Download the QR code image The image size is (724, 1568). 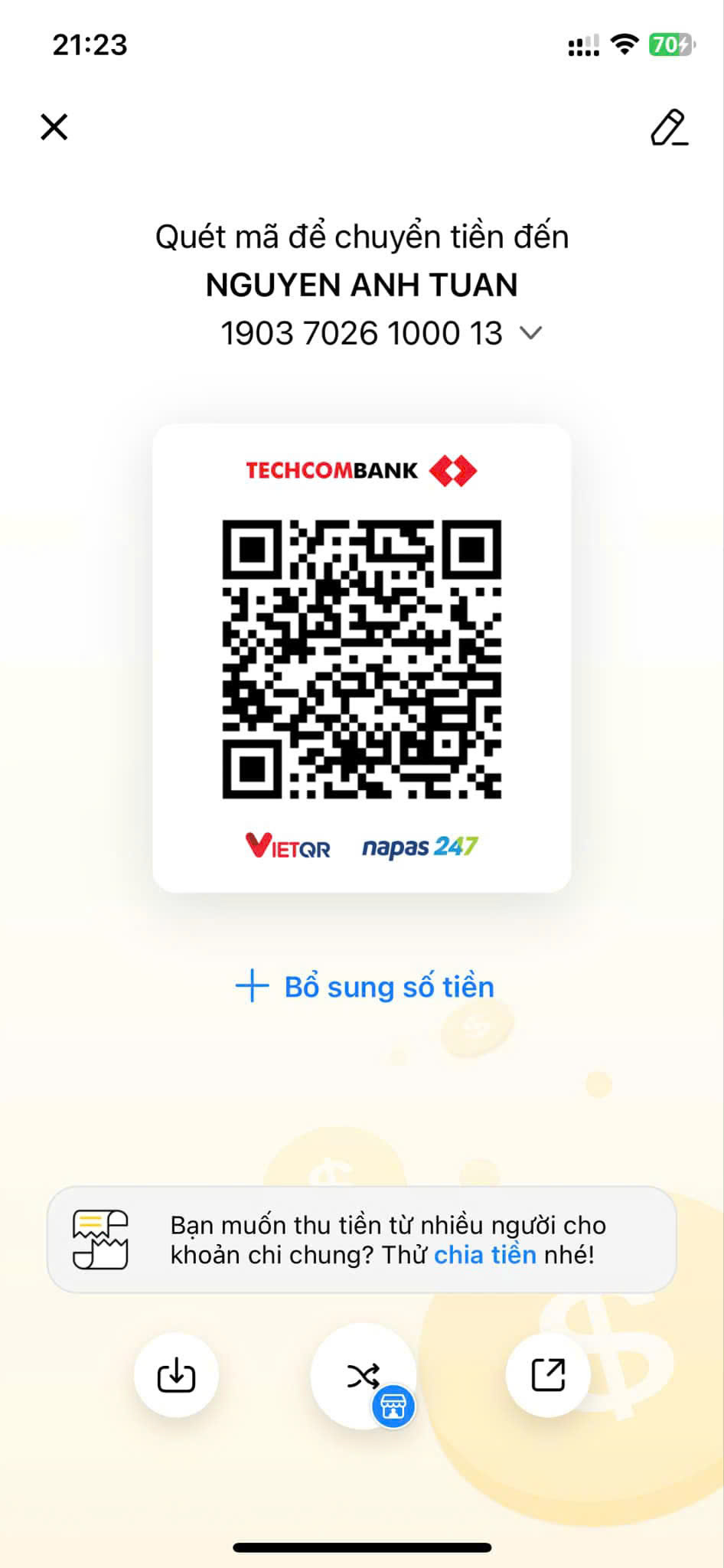[x=176, y=1375]
